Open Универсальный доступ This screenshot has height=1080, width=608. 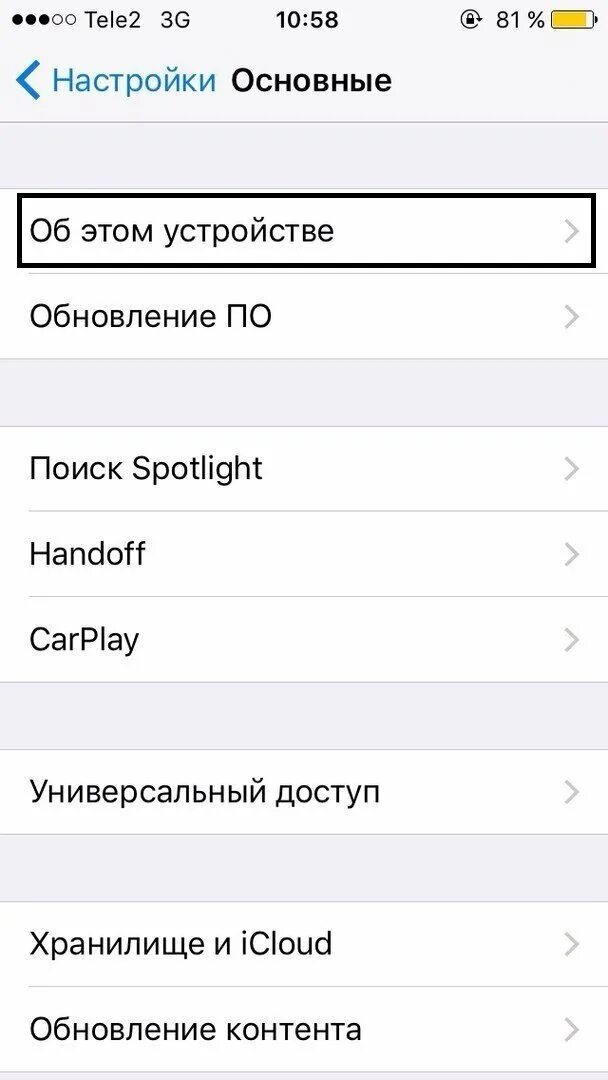click(304, 792)
